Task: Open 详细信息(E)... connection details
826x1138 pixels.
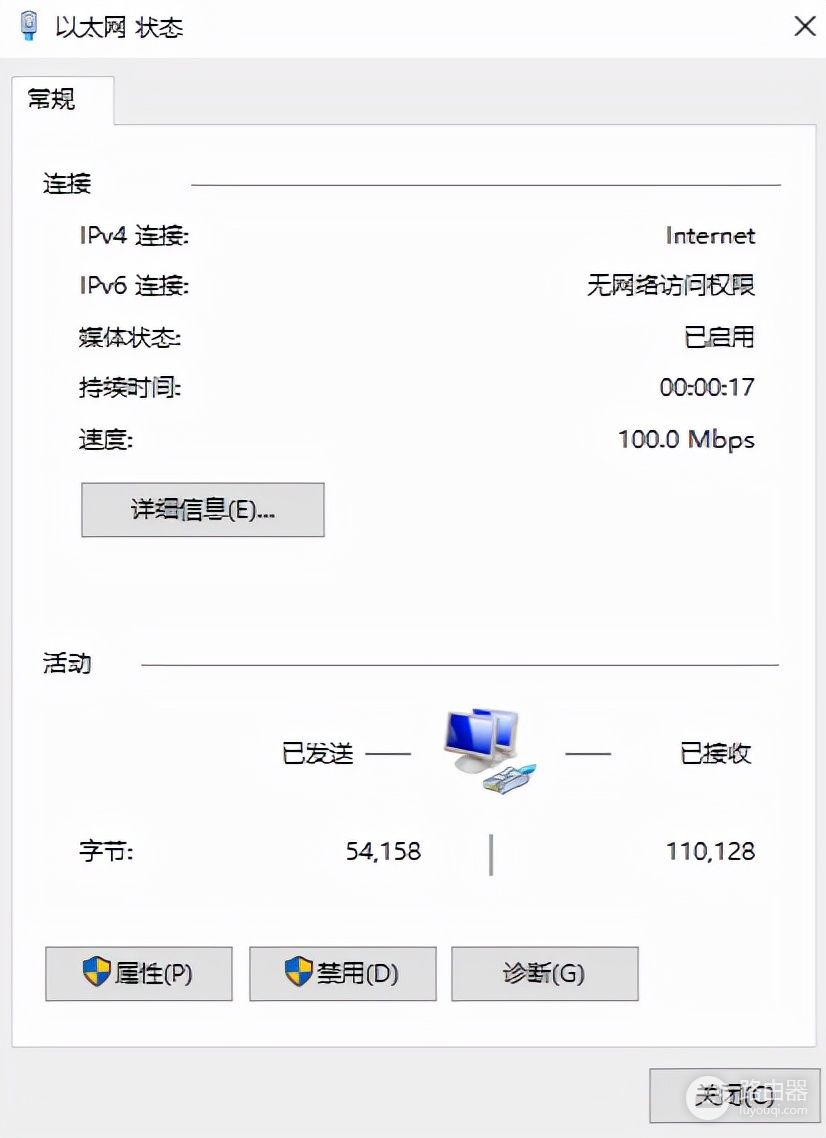Action: (x=203, y=510)
